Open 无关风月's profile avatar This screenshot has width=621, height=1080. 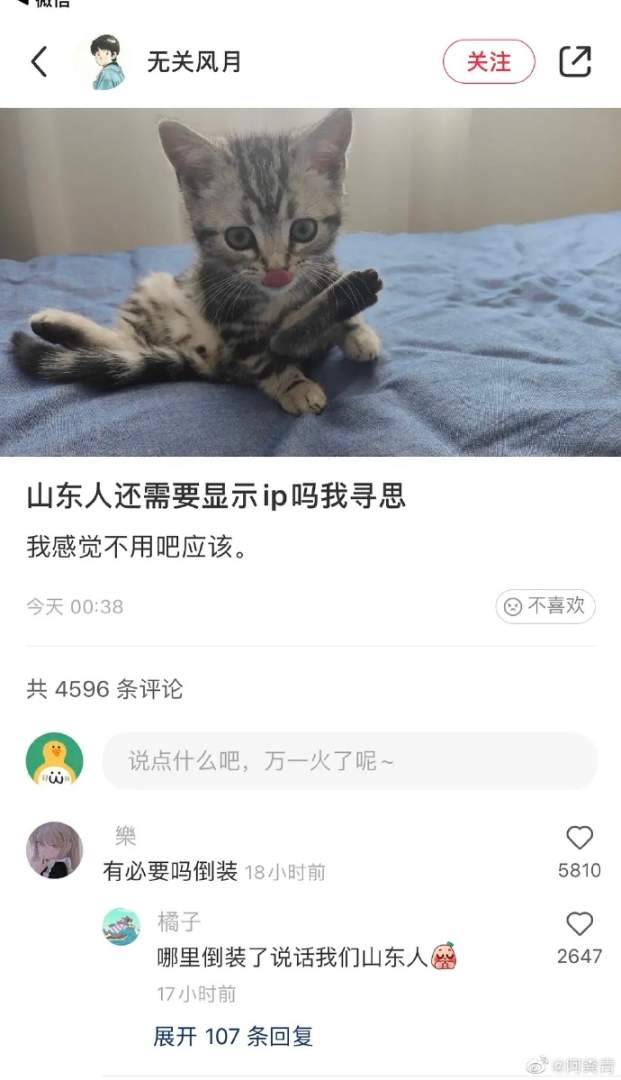pos(106,62)
